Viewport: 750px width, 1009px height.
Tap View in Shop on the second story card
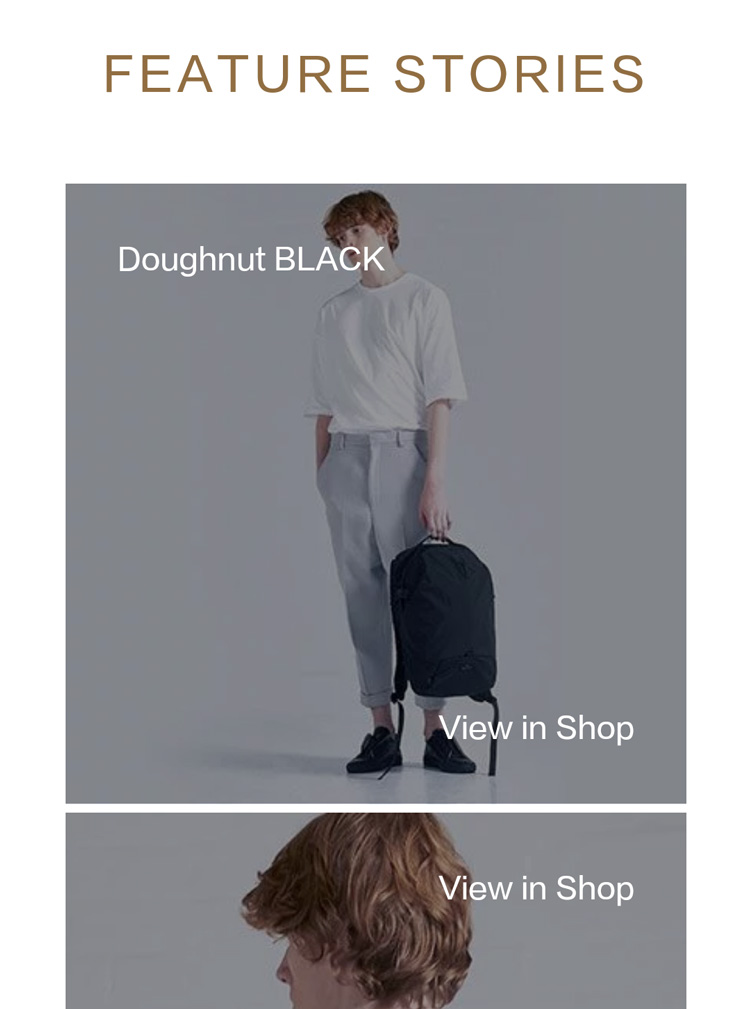click(536, 888)
